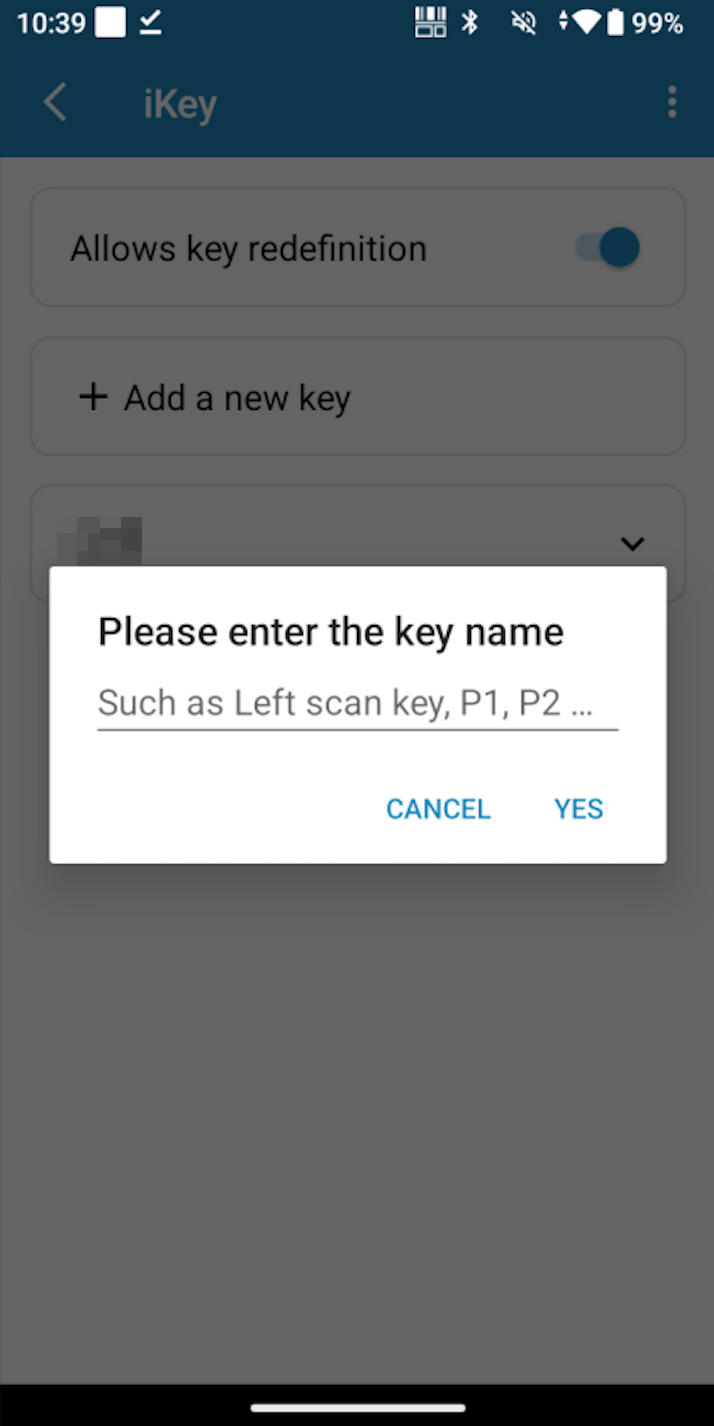Toggle Allows key redefinition switch

pos(608,247)
